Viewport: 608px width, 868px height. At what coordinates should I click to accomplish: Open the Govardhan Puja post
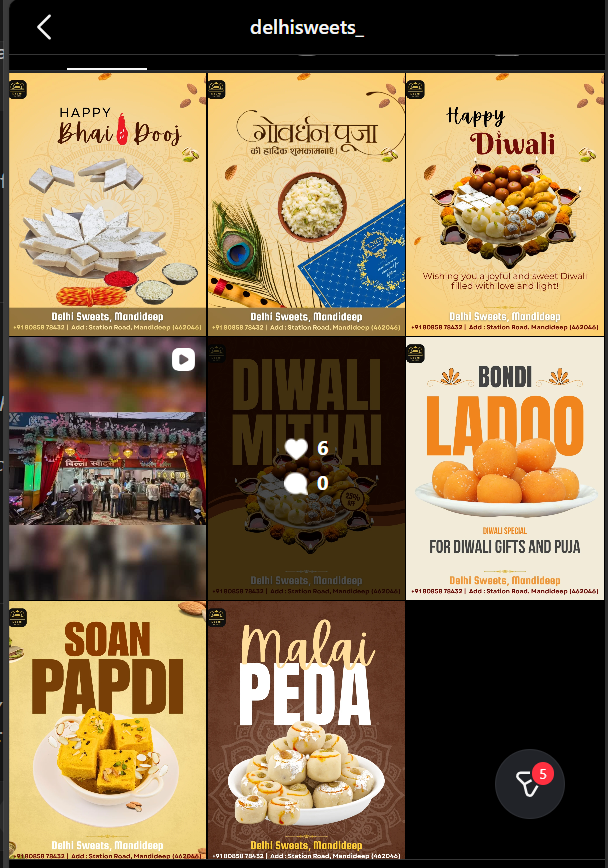306,204
